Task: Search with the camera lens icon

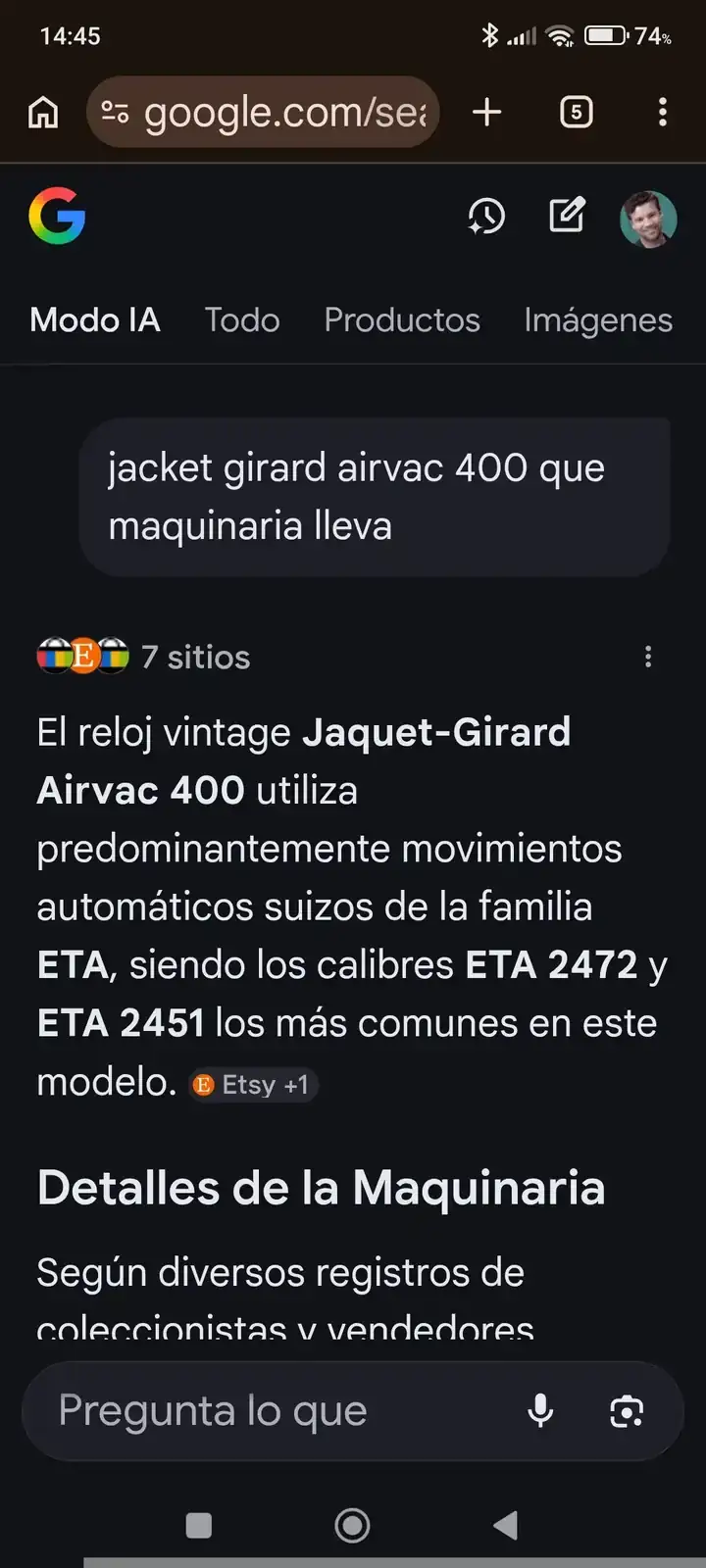Action: click(x=627, y=1411)
